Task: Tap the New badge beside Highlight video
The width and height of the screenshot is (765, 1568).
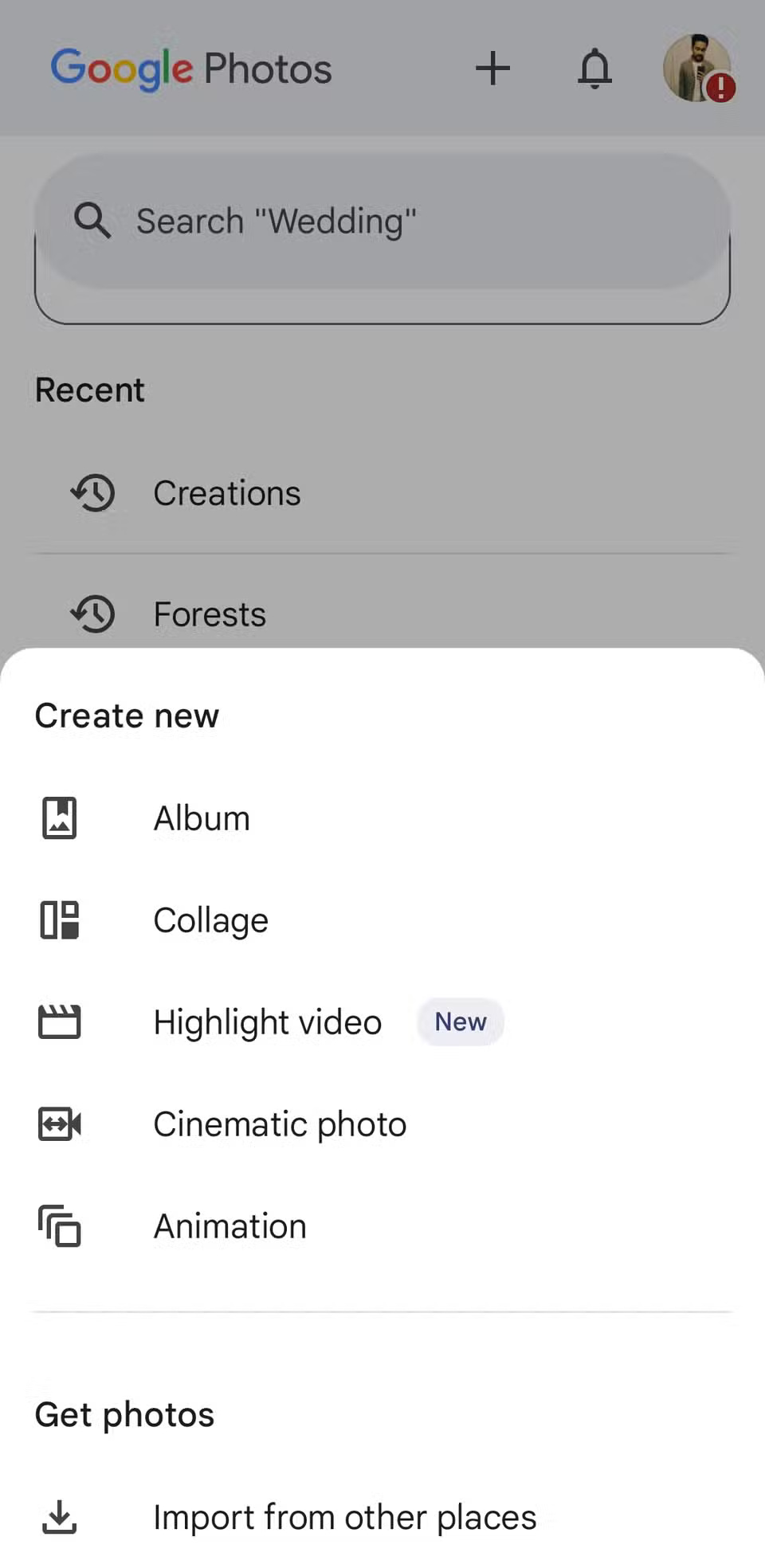Action: [x=461, y=1022]
